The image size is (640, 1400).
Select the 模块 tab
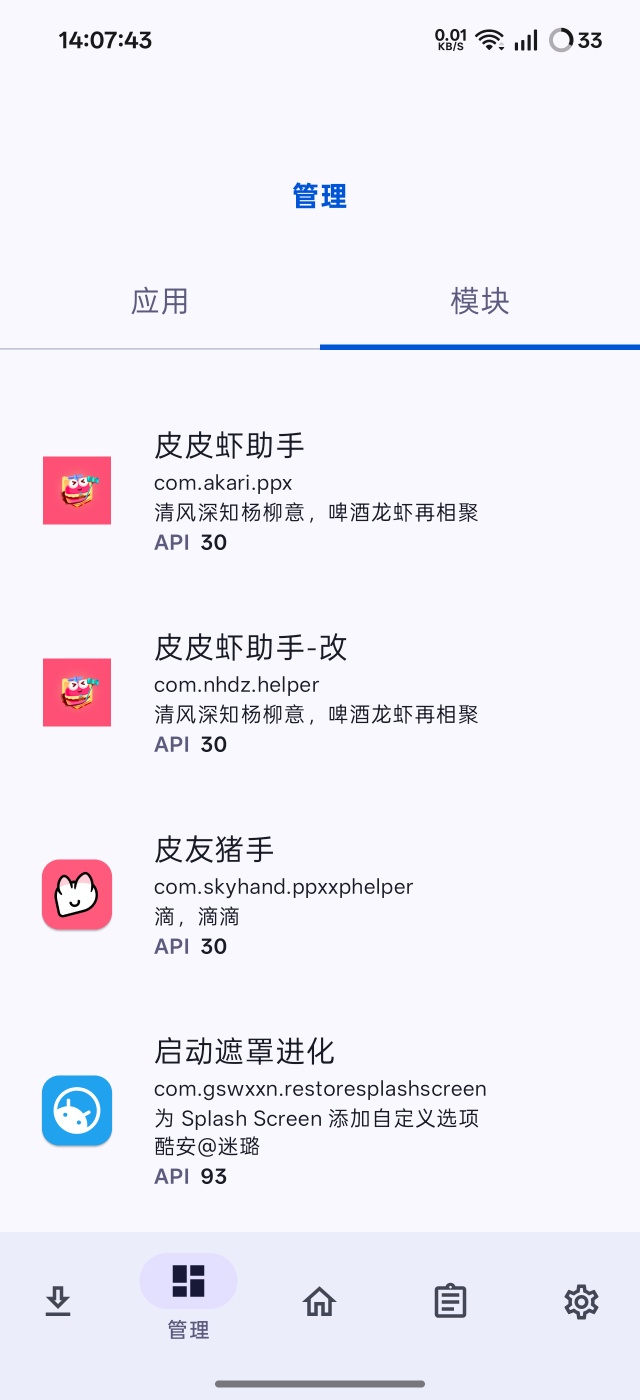pos(480,301)
